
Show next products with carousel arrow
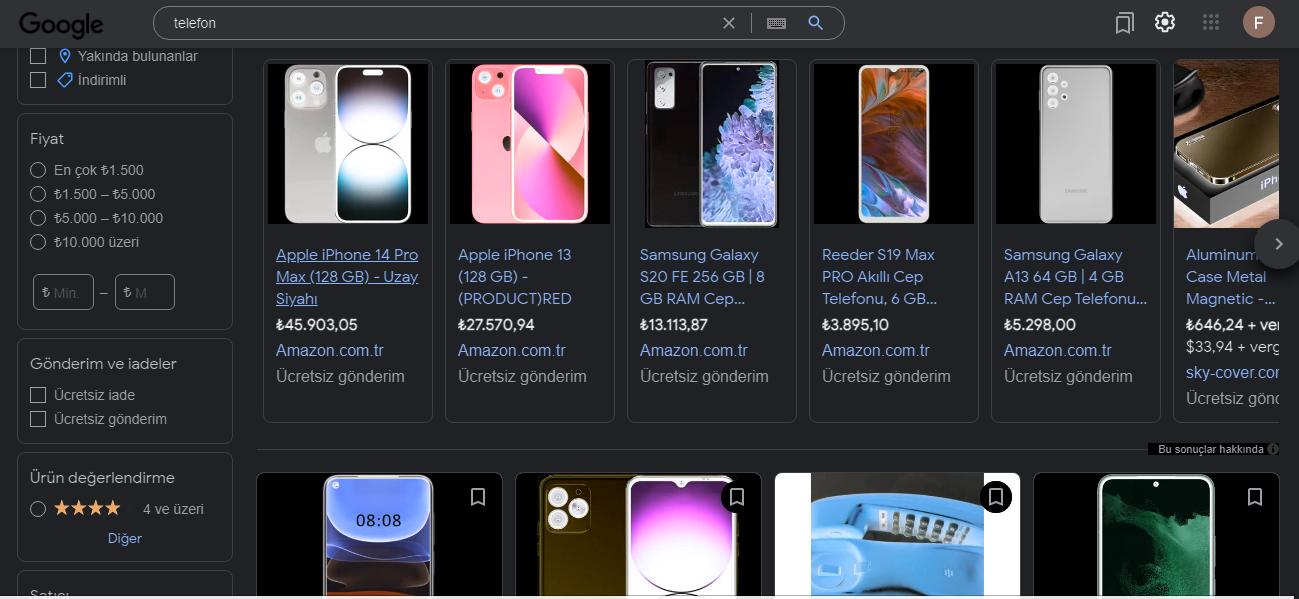pyautogui.click(x=1277, y=243)
